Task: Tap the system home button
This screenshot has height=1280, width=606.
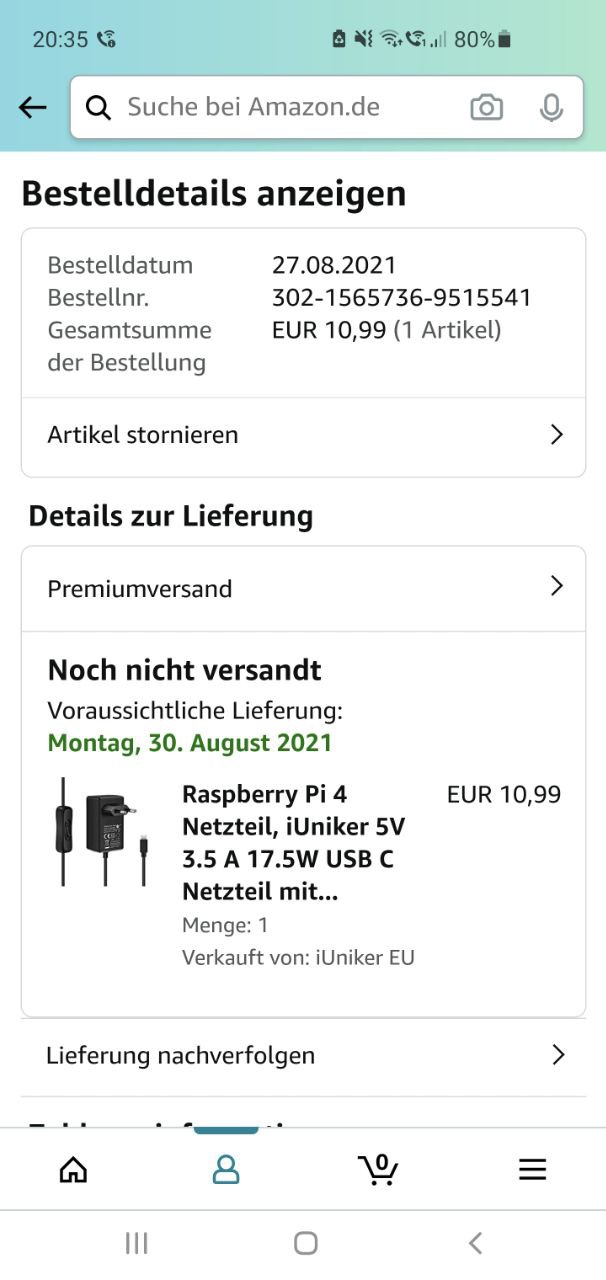Action: click(305, 1243)
